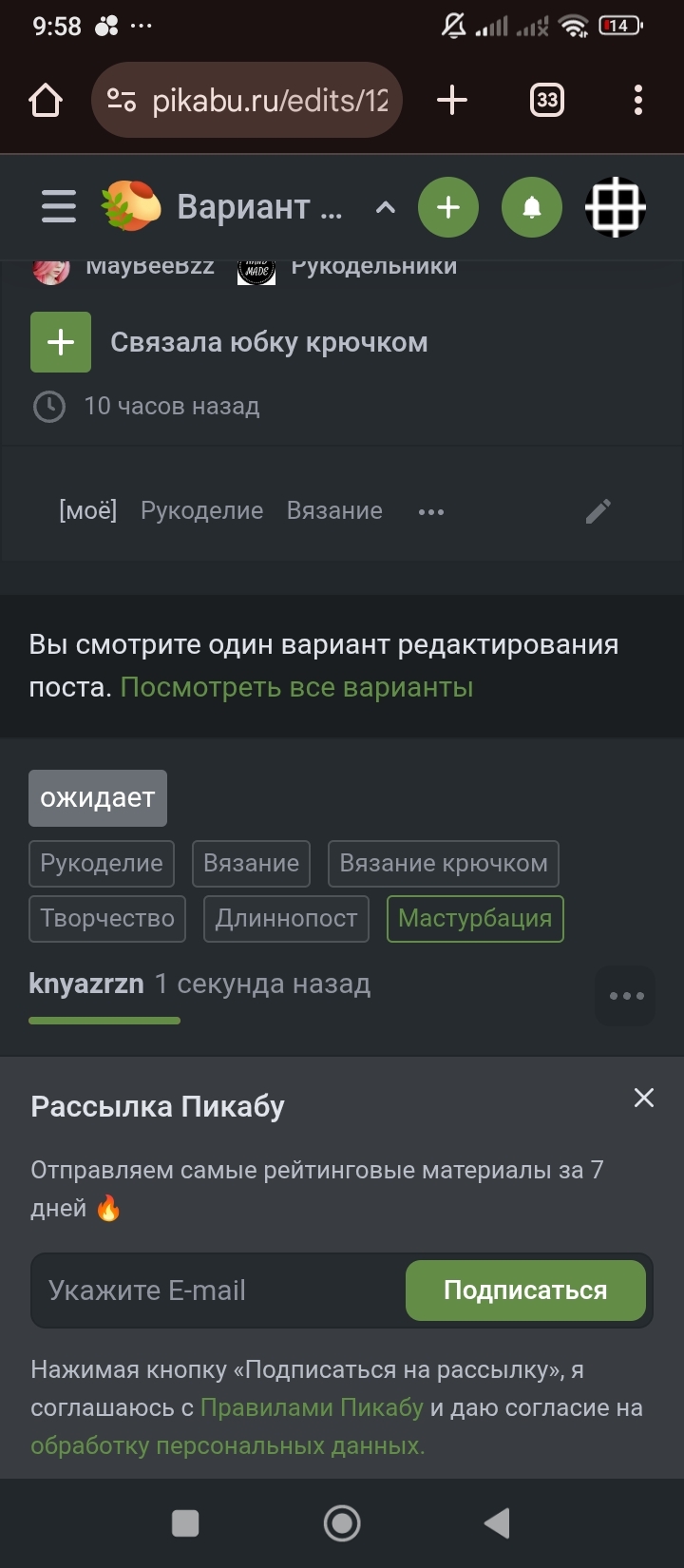Viewport: 684px width, 1568px height.
Task: Tap the 'Подписаться' button
Action: click(525, 1291)
